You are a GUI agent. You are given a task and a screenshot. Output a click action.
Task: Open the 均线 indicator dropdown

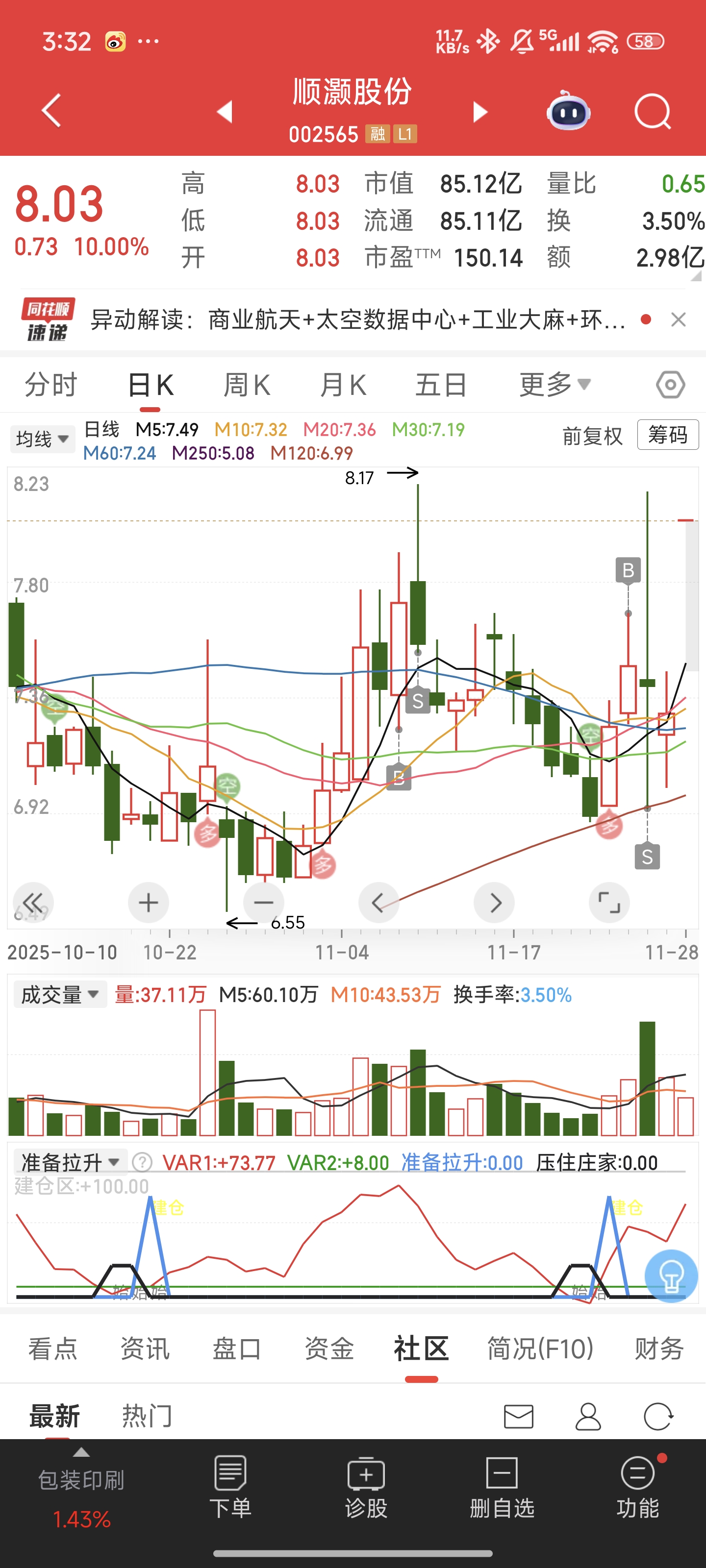click(42, 439)
